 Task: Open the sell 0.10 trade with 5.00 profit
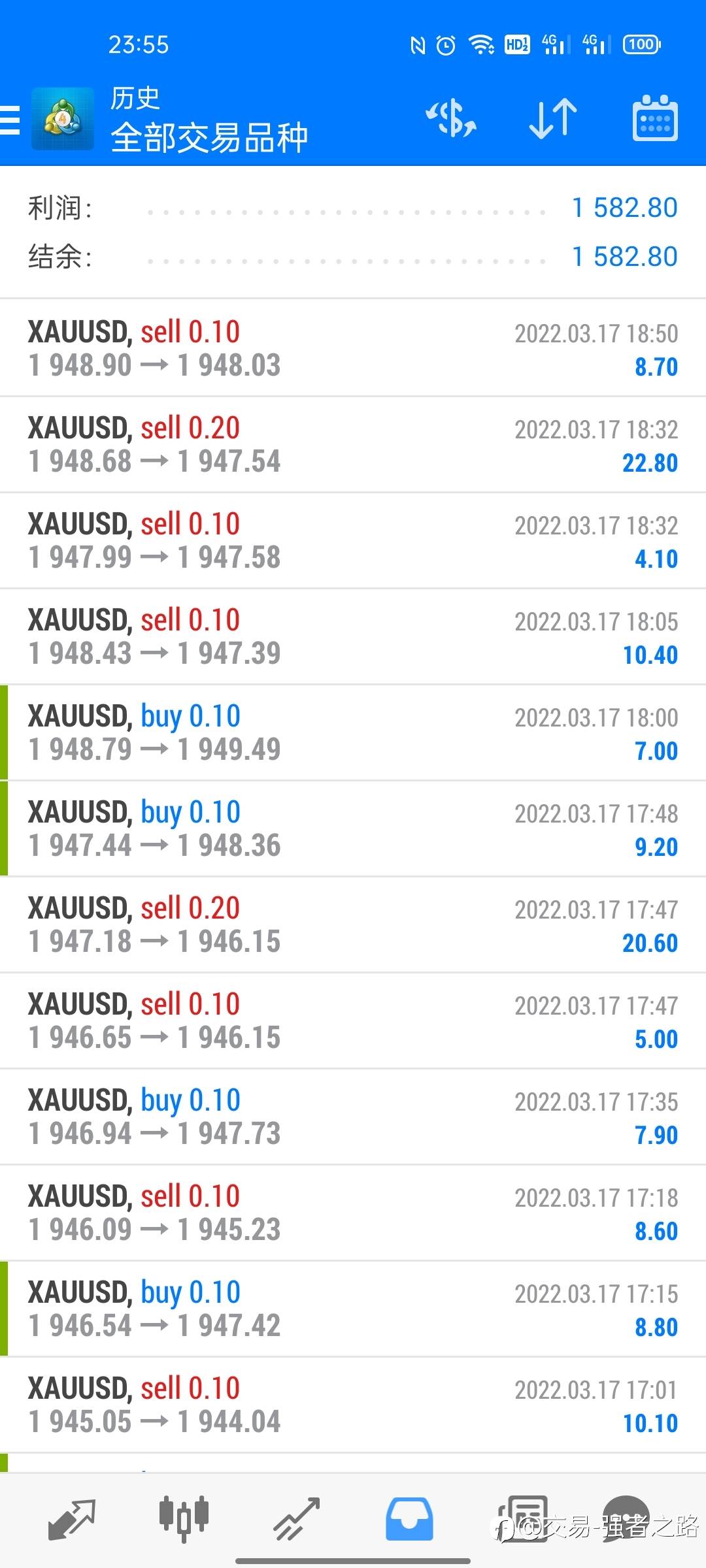(353, 1021)
